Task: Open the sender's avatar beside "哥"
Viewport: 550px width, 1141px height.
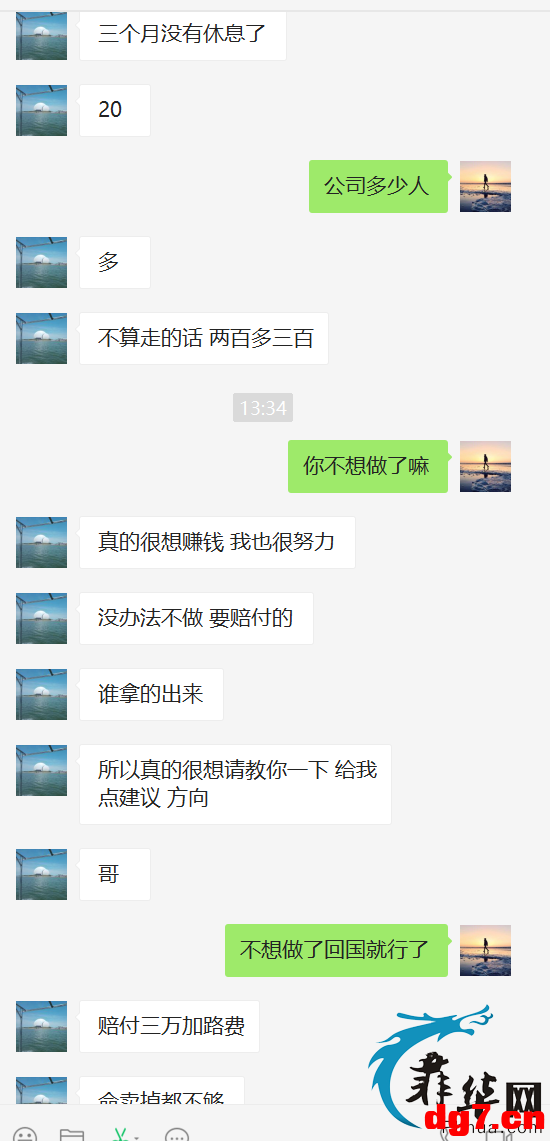Action: tap(41, 874)
